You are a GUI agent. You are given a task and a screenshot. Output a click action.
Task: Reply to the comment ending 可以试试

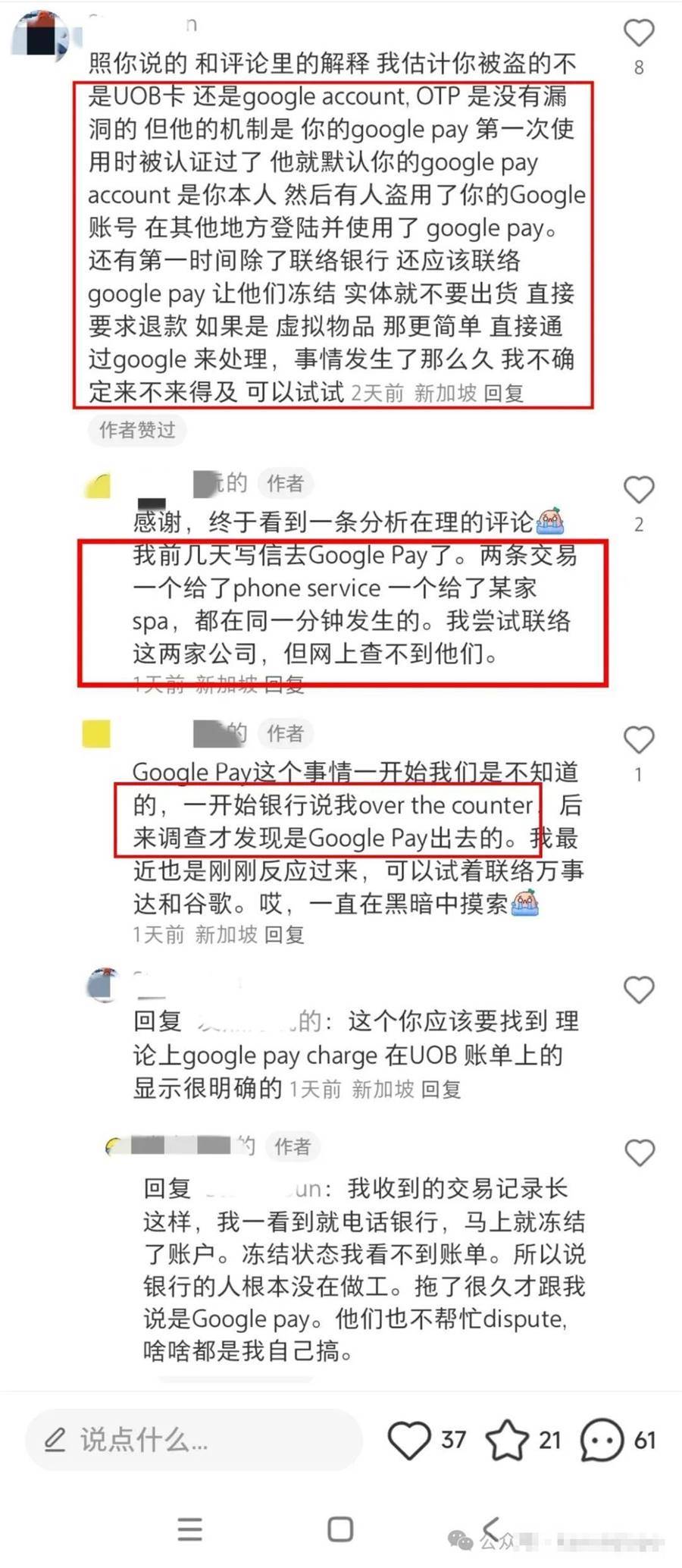503,393
